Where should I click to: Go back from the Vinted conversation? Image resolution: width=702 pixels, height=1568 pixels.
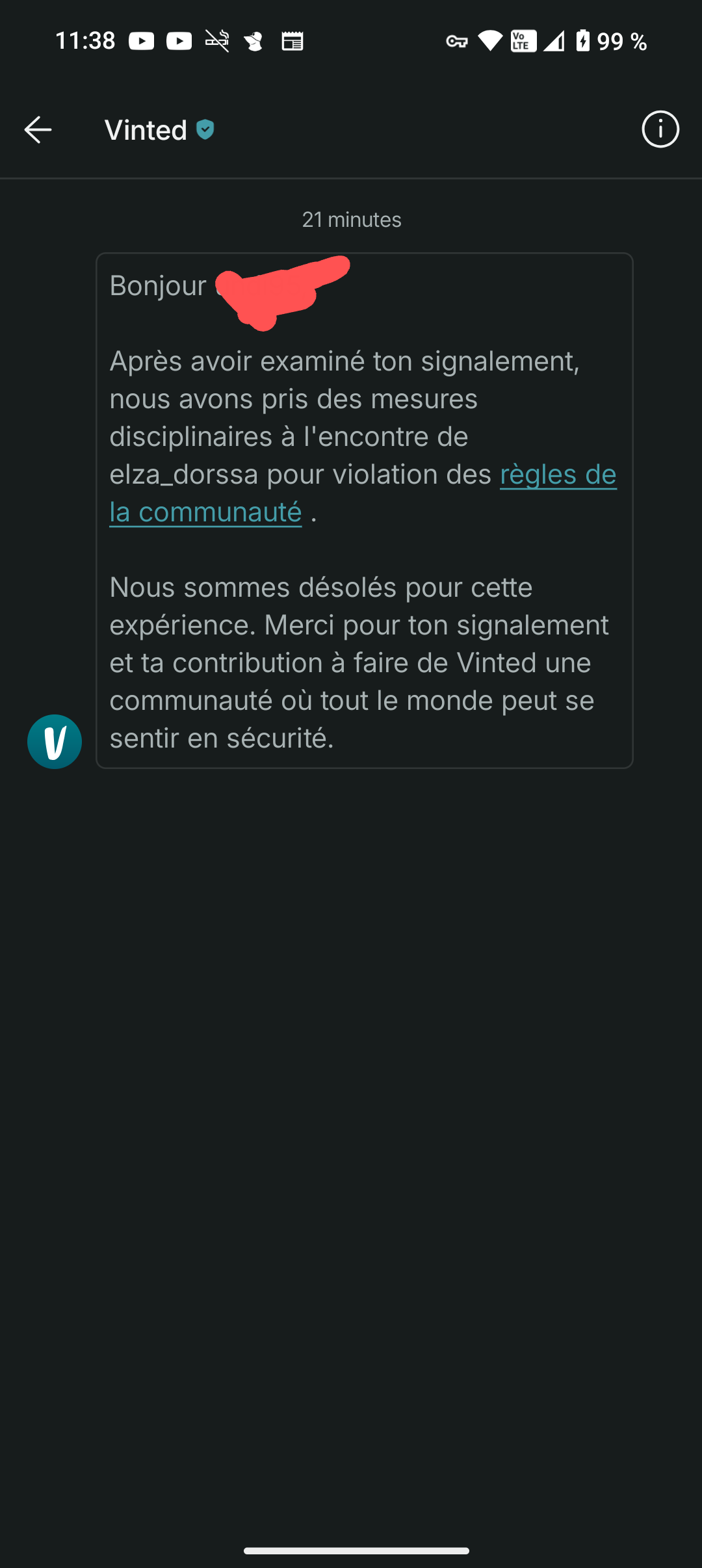click(38, 130)
